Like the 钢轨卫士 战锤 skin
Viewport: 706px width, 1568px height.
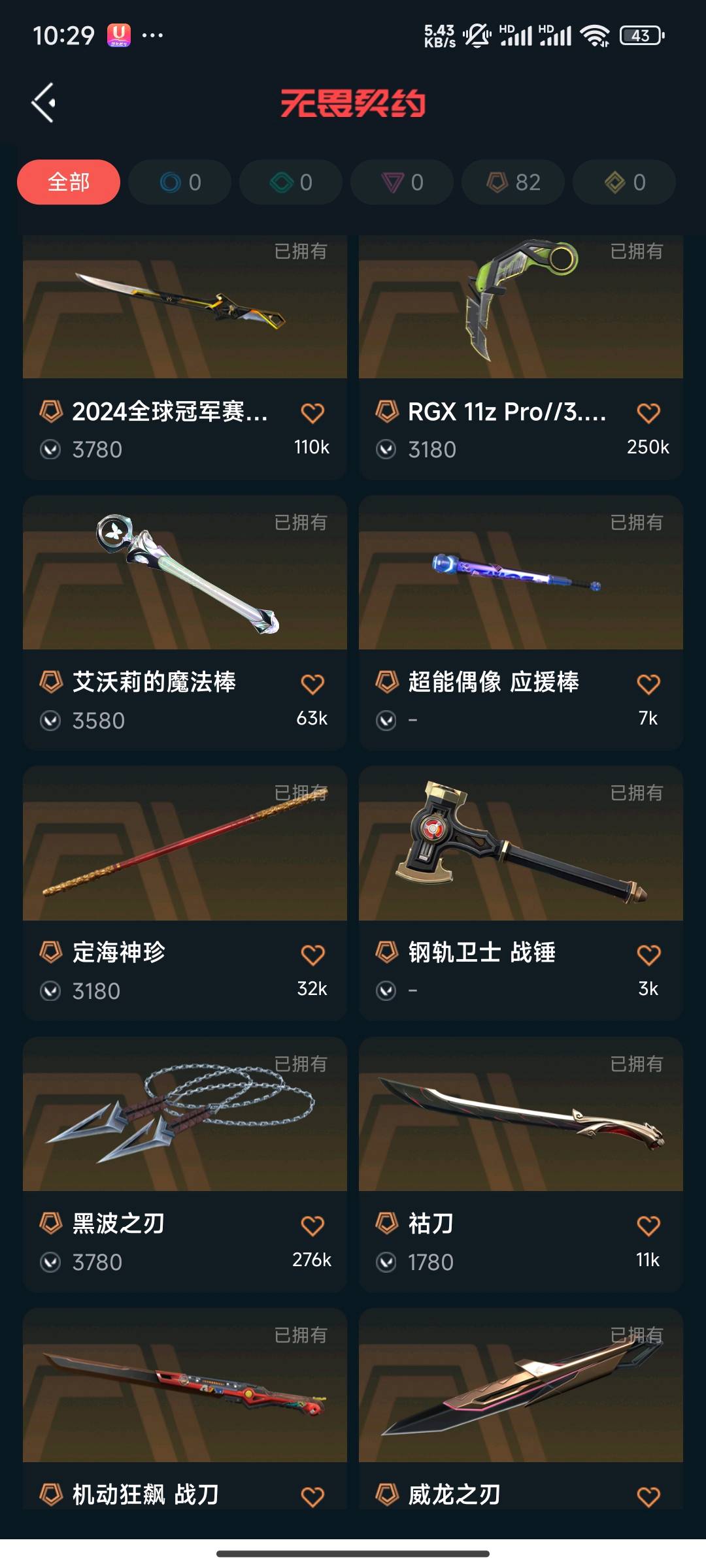(x=648, y=955)
